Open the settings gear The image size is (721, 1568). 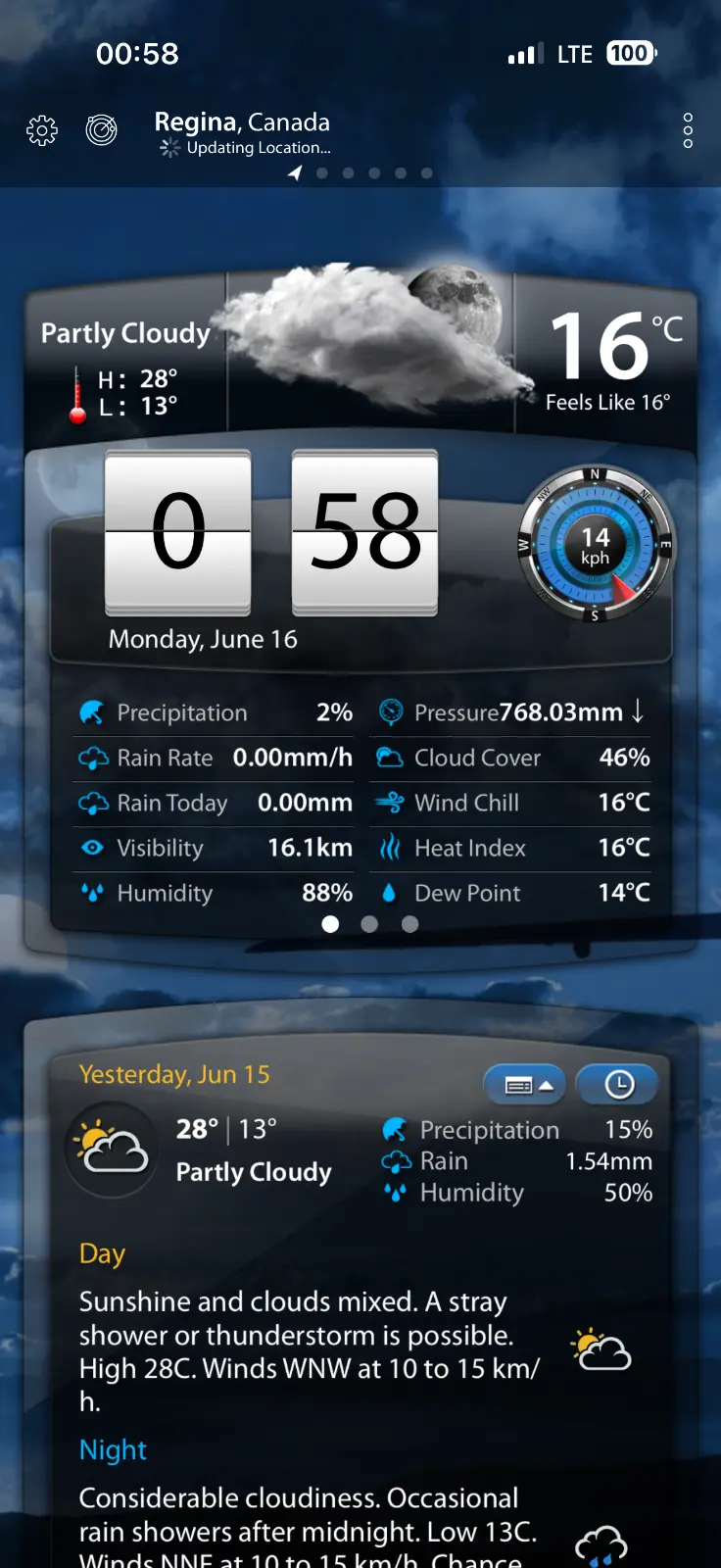(x=42, y=130)
